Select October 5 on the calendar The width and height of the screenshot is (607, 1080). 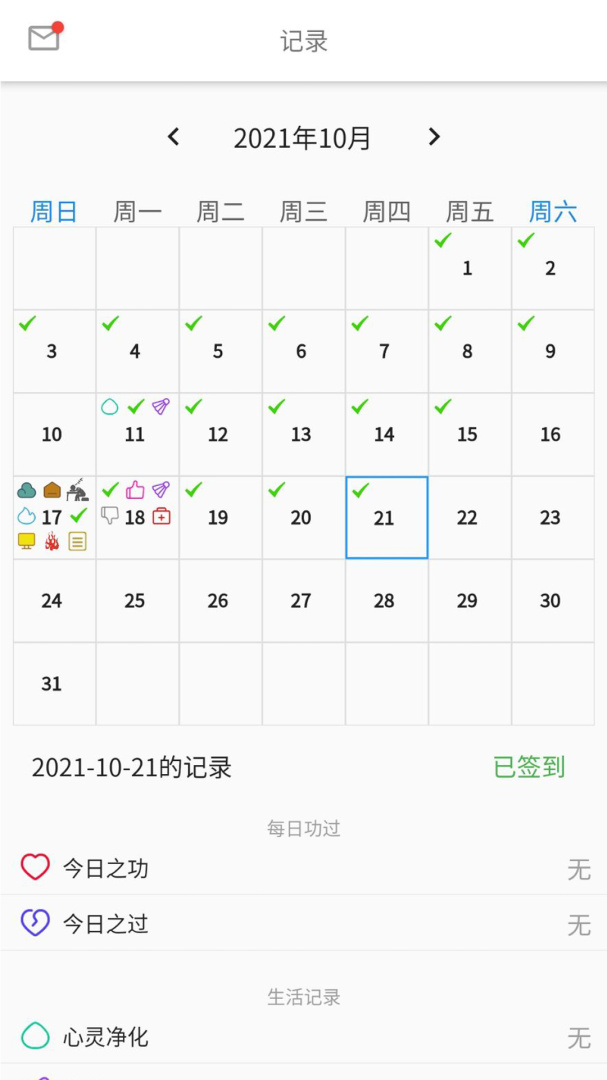pyautogui.click(x=220, y=351)
